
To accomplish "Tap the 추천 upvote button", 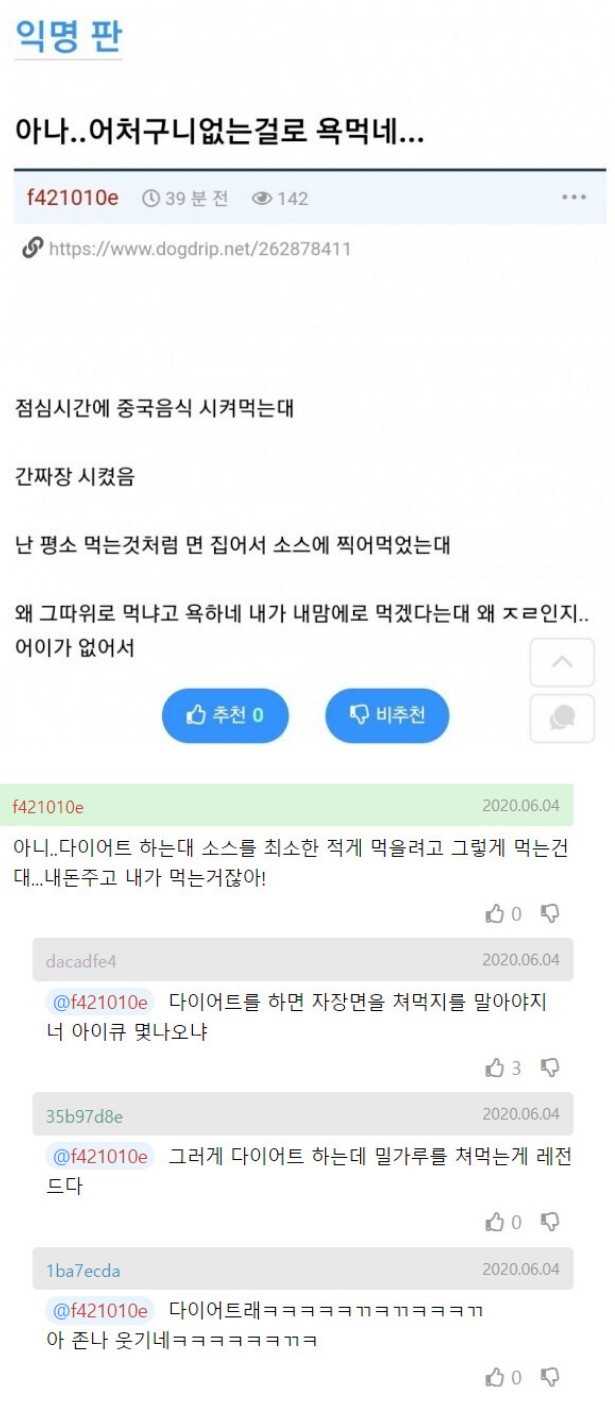I will tap(225, 715).
